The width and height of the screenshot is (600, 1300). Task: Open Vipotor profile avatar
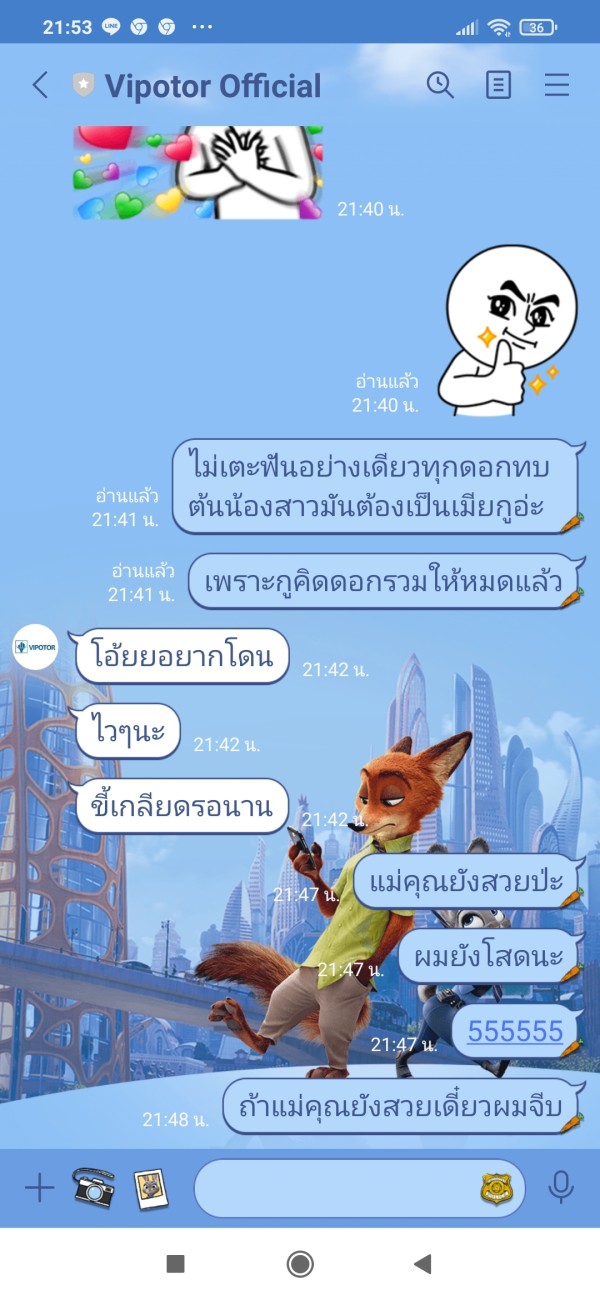coord(35,647)
